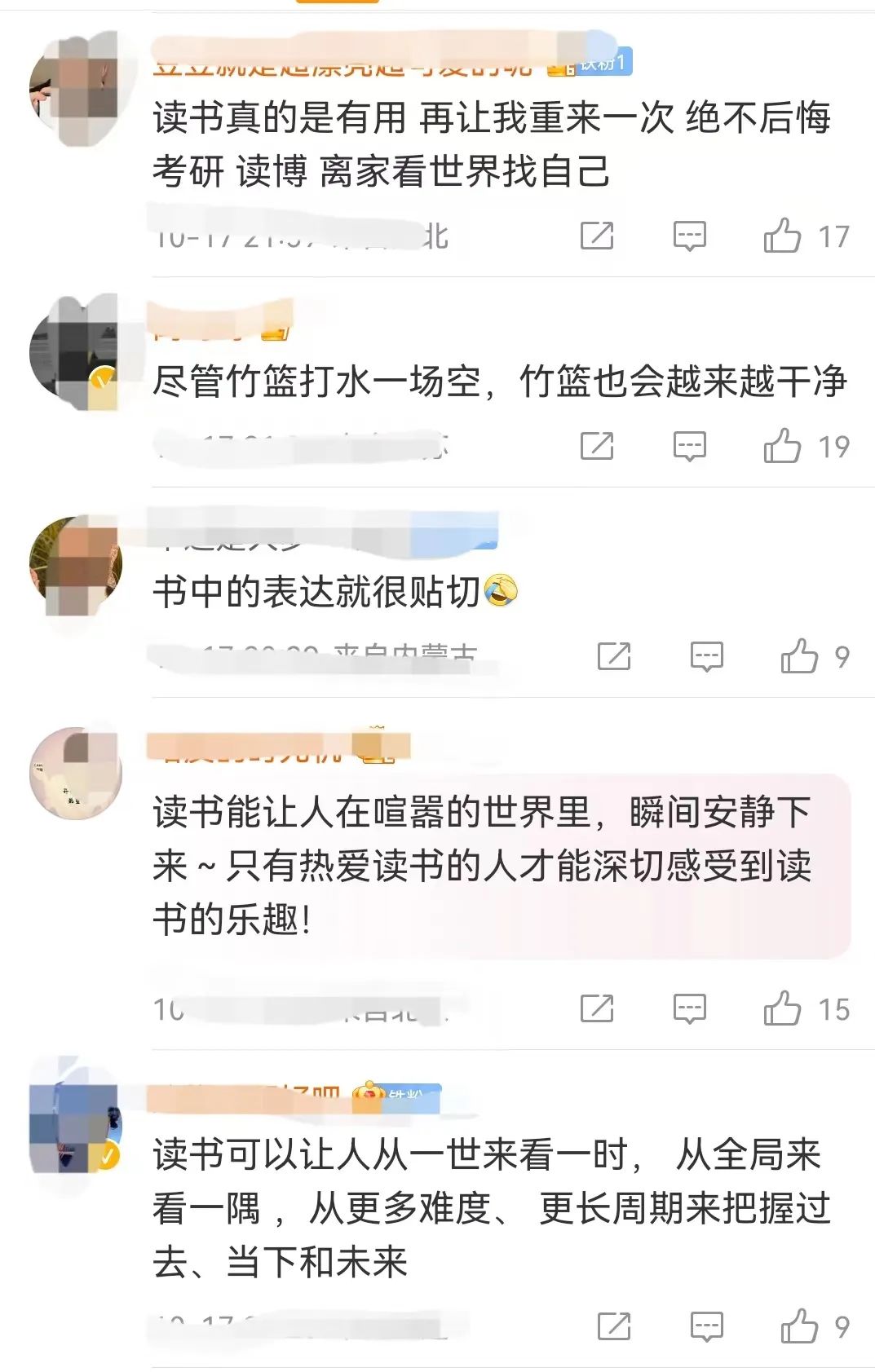Reply to the comment 书中的表达就很贴切
This screenshot has width=875, height=1372.
coord(706,655)
